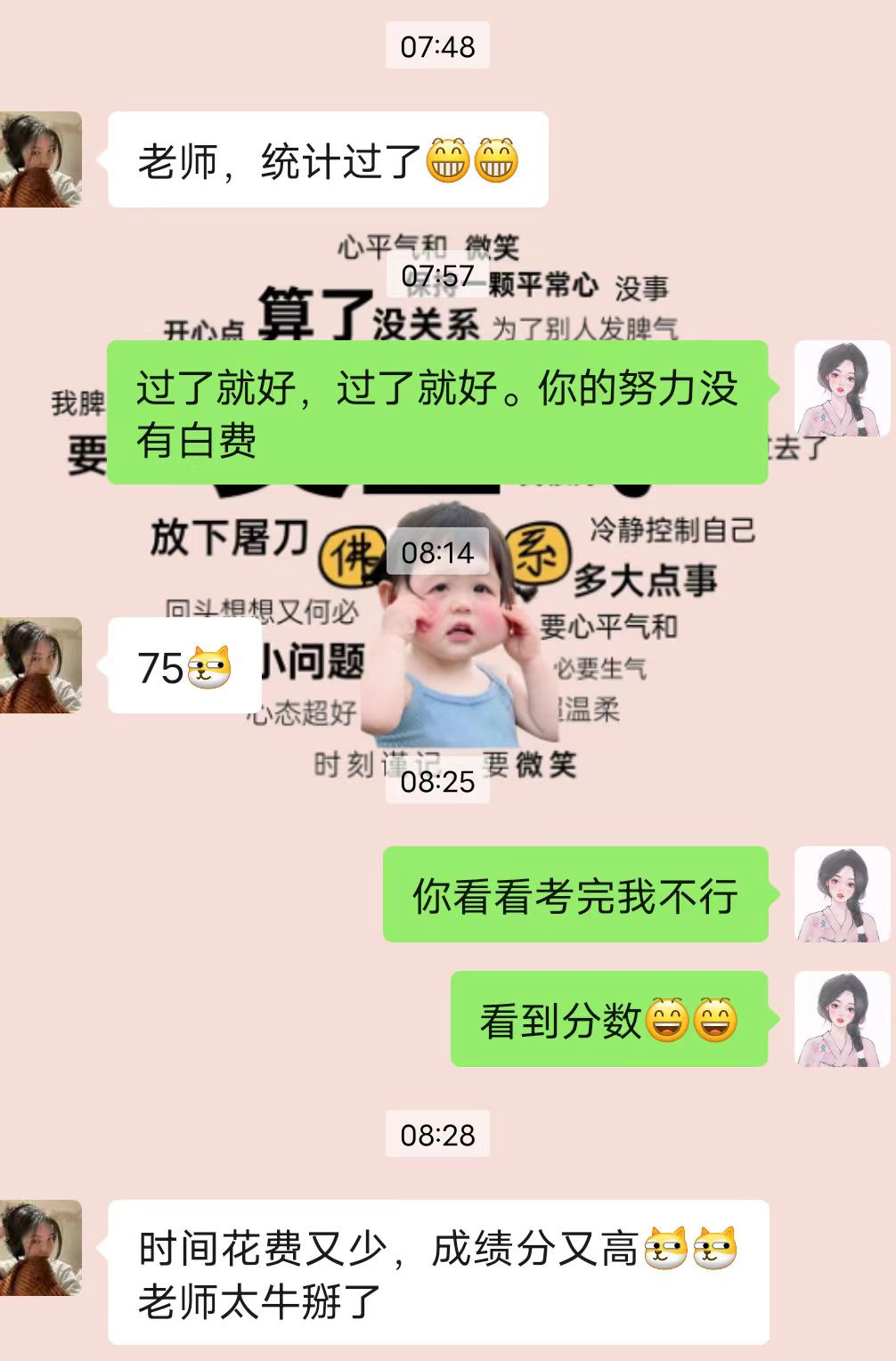Open own profile picture next to "你看看考完我不行"
The image size is (896, 1361).
(842, 894)
